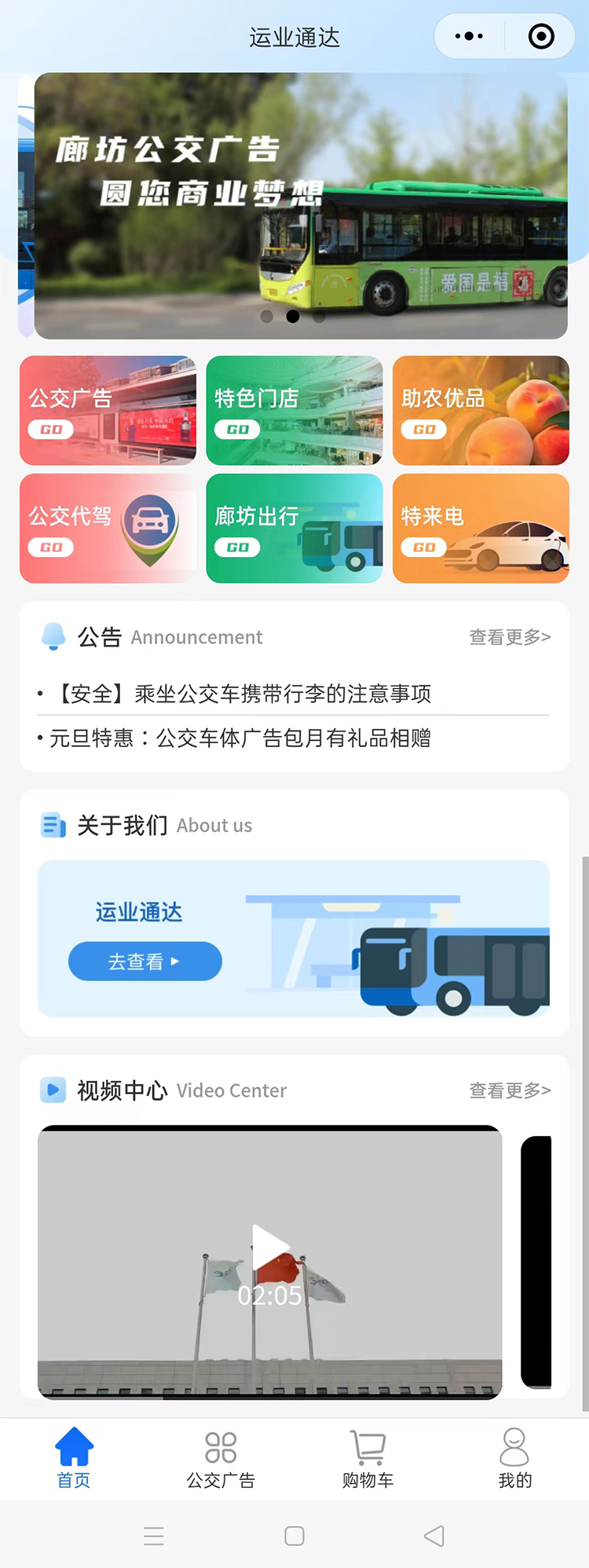The width and height of the screenshot is (589, 1568).
Task: Open the 助农优品 tile
Action: [481, 410]
